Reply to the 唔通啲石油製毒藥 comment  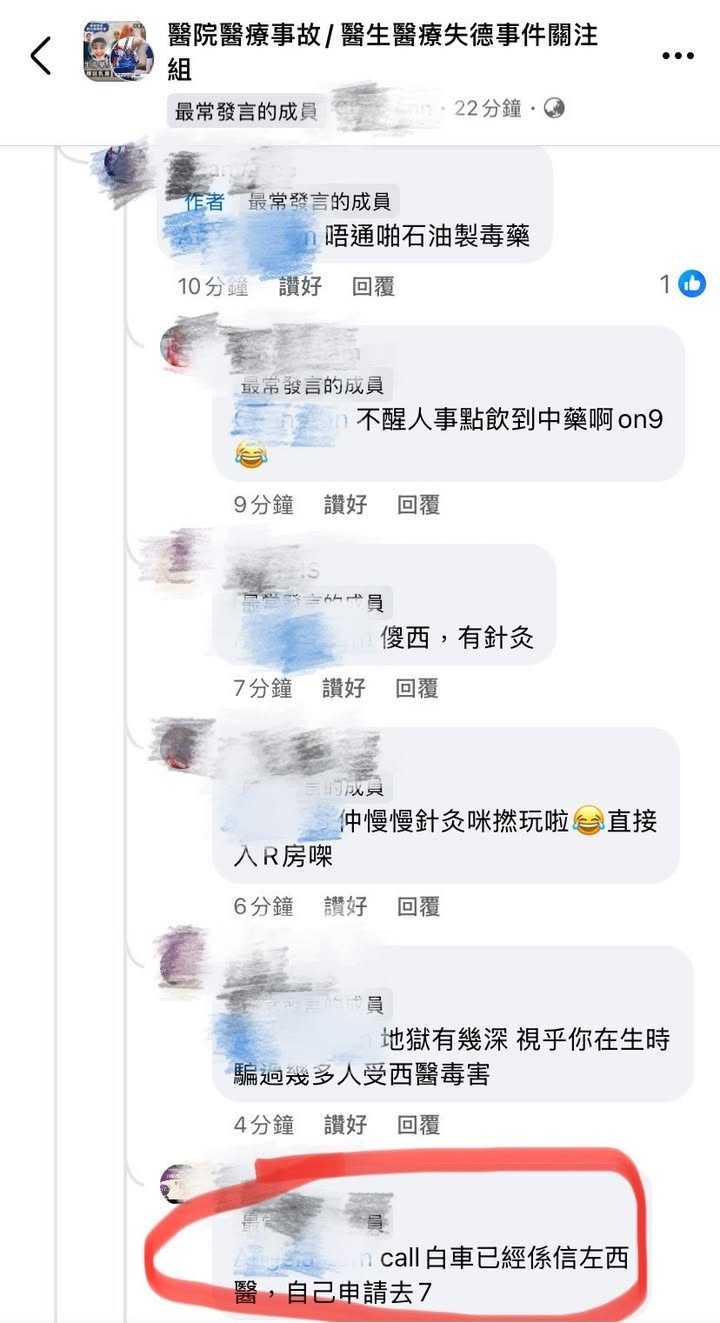coord(373,286)
